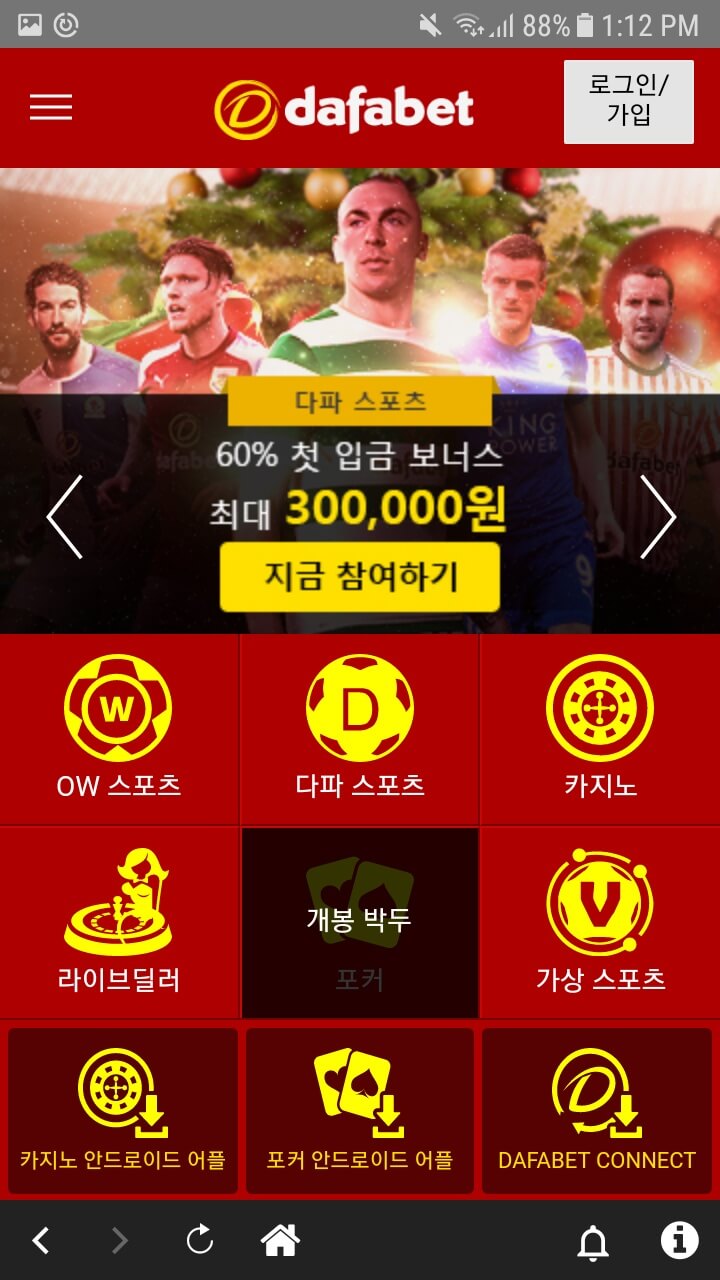Tap the 지금 참여하기 join button
The width and height of the screenshot is (720, 1280).
(x=360, y=577)
